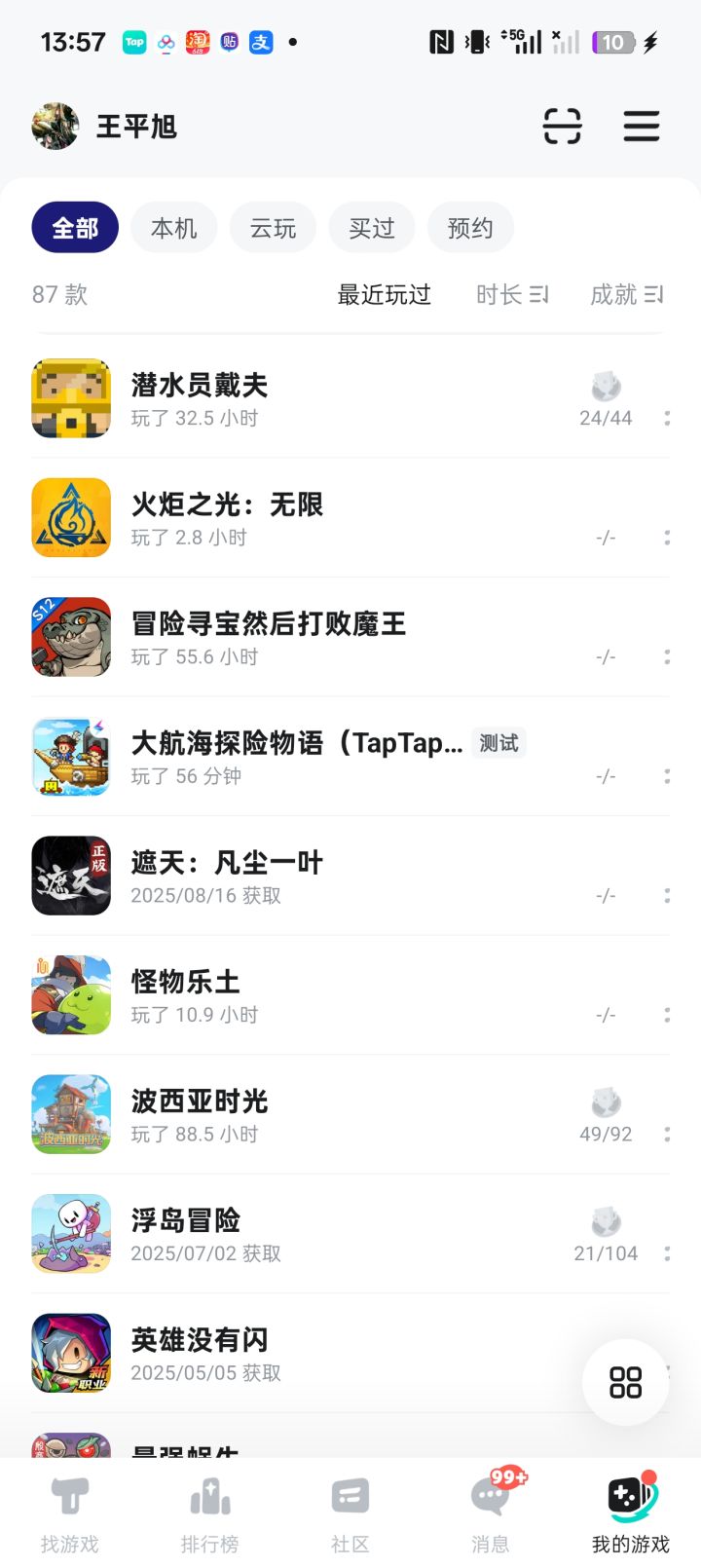This screenshot has width=701, height=1568.
Task: Open the hamburger menu
Action: (641, 127)
